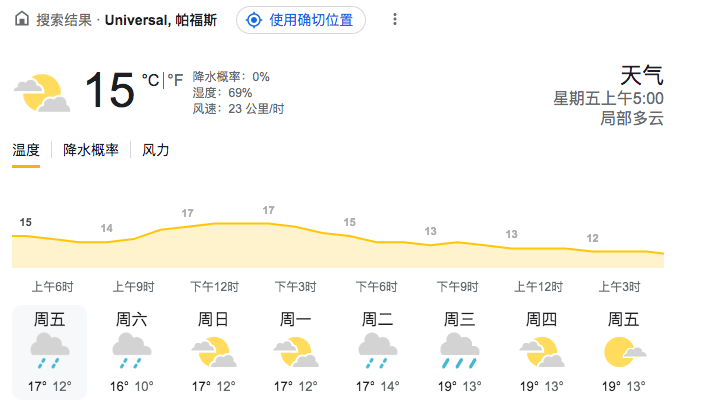Open 周三 daily forecast
Screen dimensions: 701x417
[x=459, y=352]
